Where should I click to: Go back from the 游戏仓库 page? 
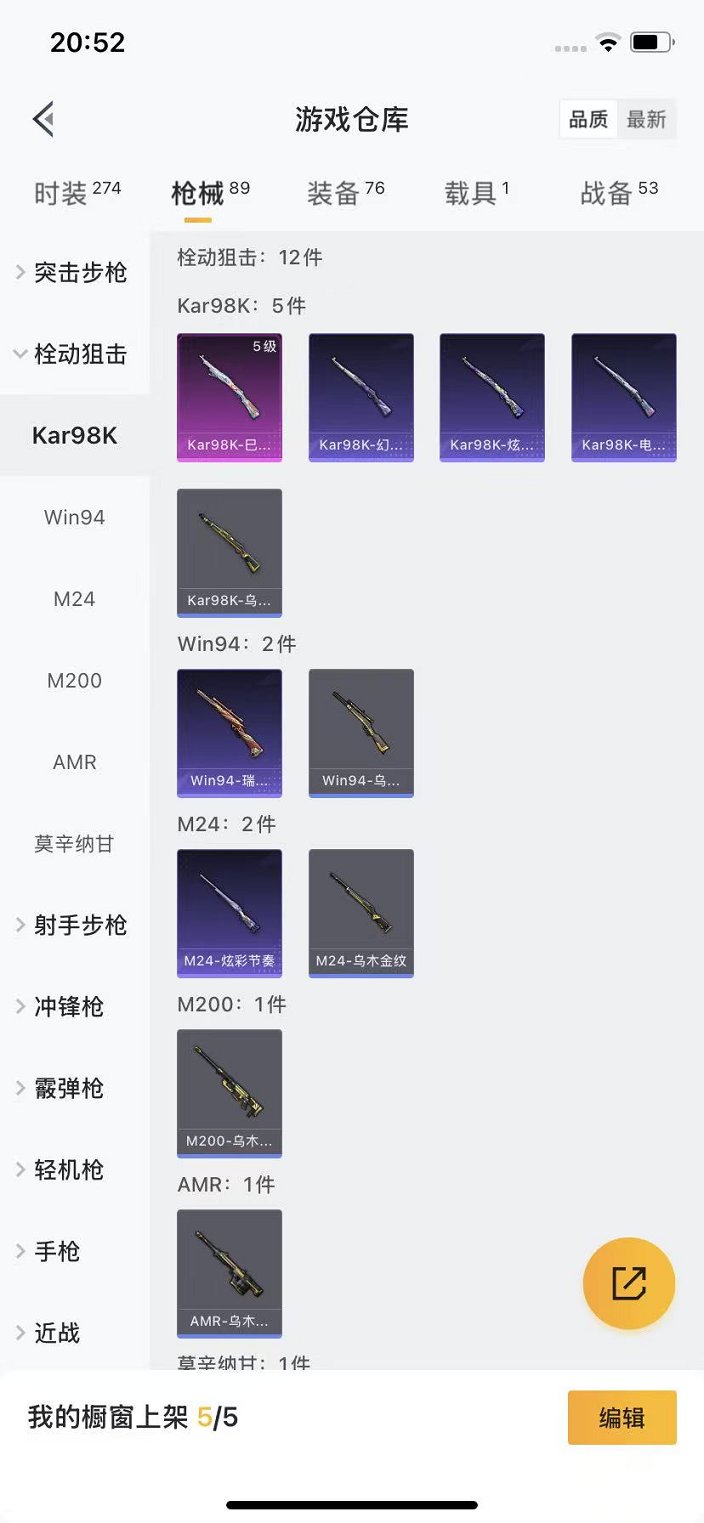coord(43,120)
